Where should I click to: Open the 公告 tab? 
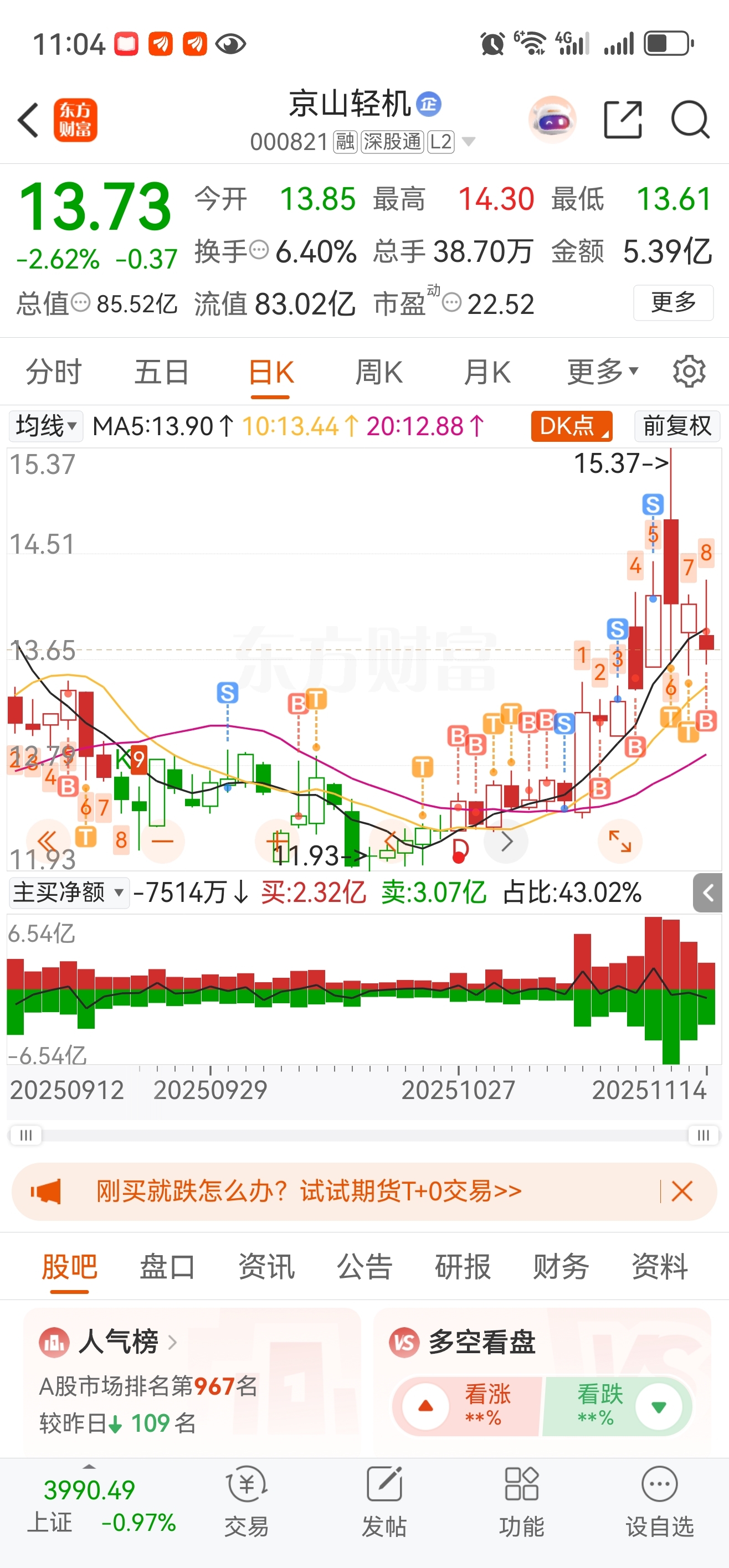364,1267
